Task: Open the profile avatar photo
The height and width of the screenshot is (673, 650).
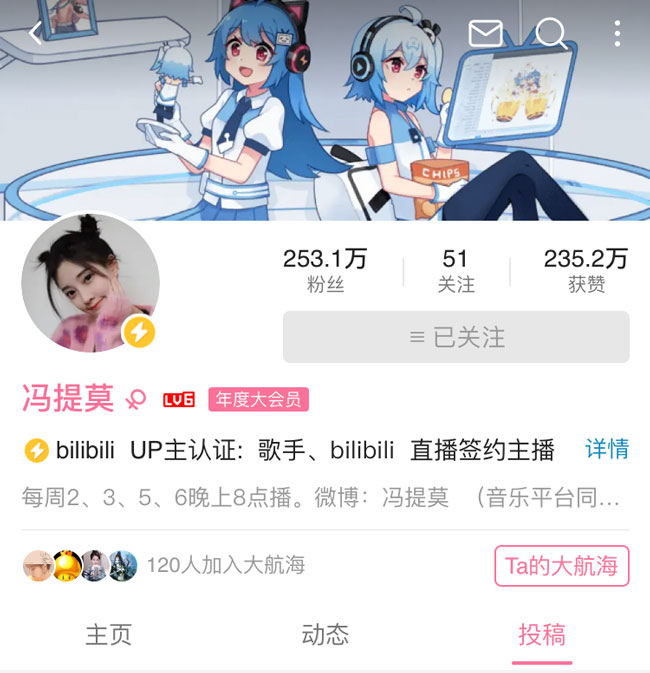Action: click(90, 284)
